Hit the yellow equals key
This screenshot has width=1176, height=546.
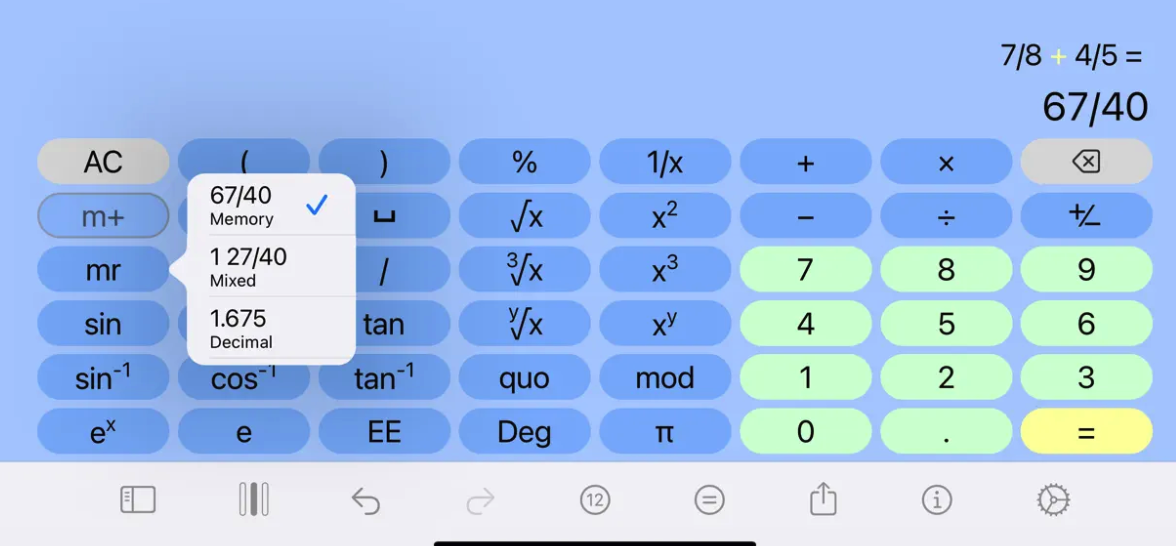click(1086, 432)
